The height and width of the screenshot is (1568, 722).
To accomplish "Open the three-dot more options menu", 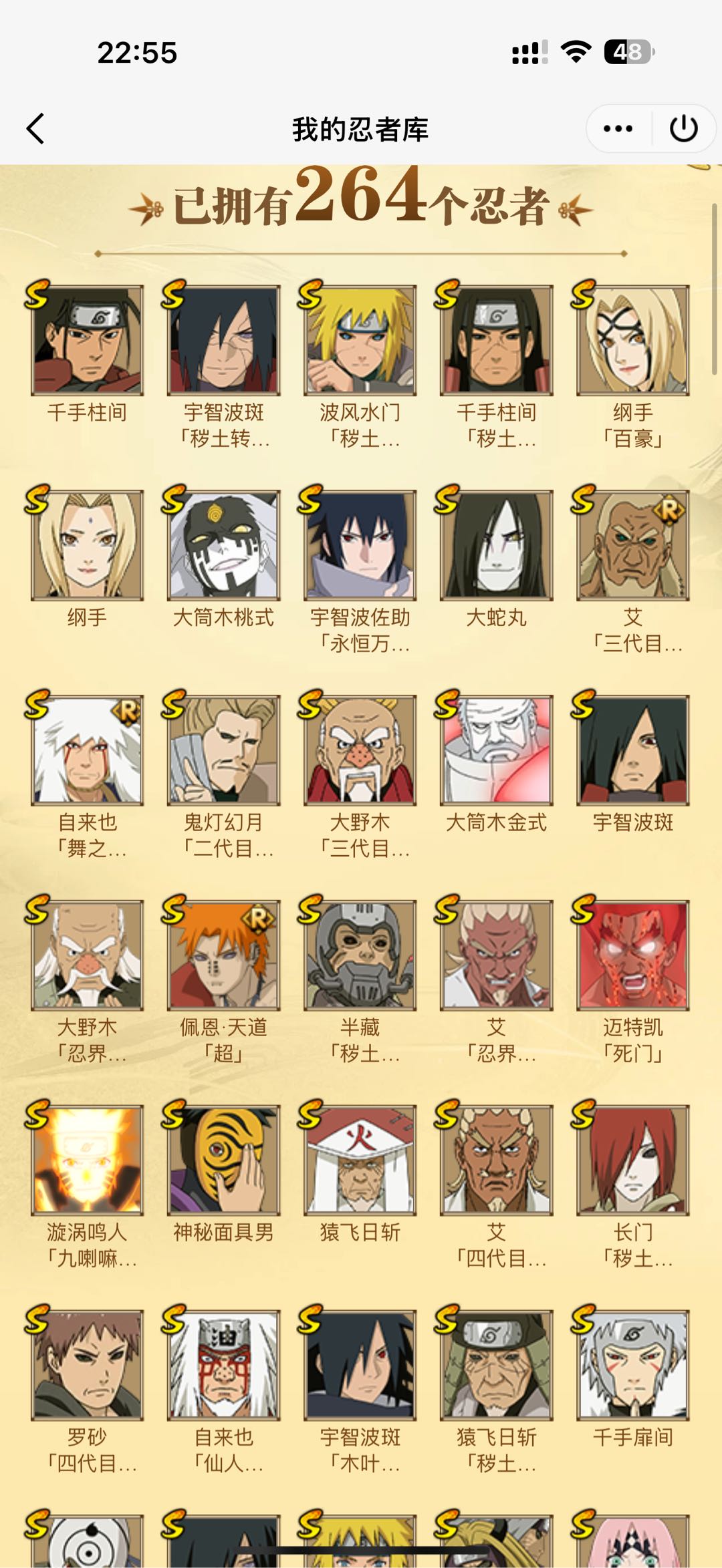I will point(618,128).
